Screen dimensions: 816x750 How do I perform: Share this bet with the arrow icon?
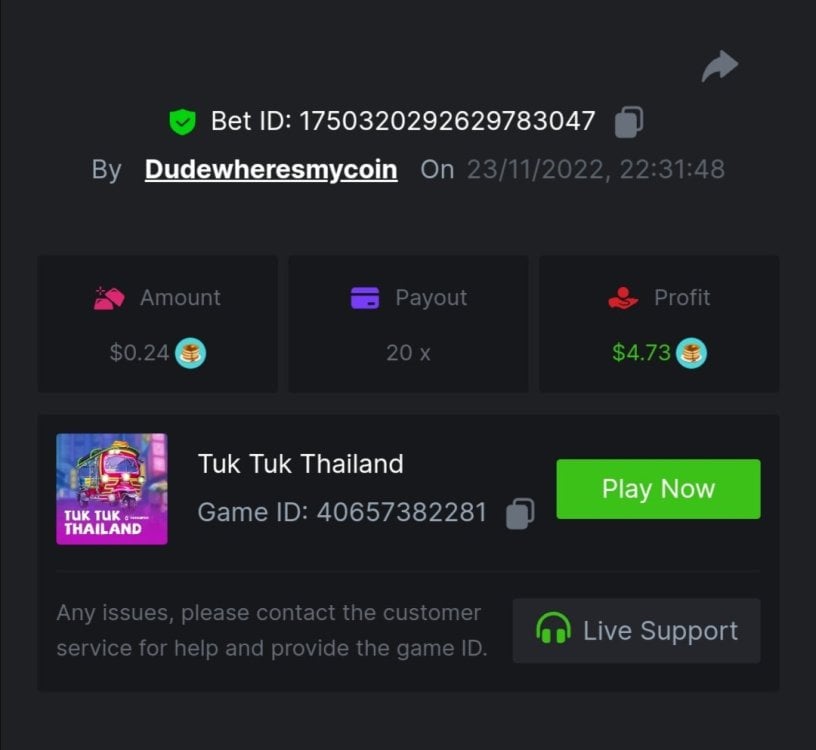(x=720, y=67)
